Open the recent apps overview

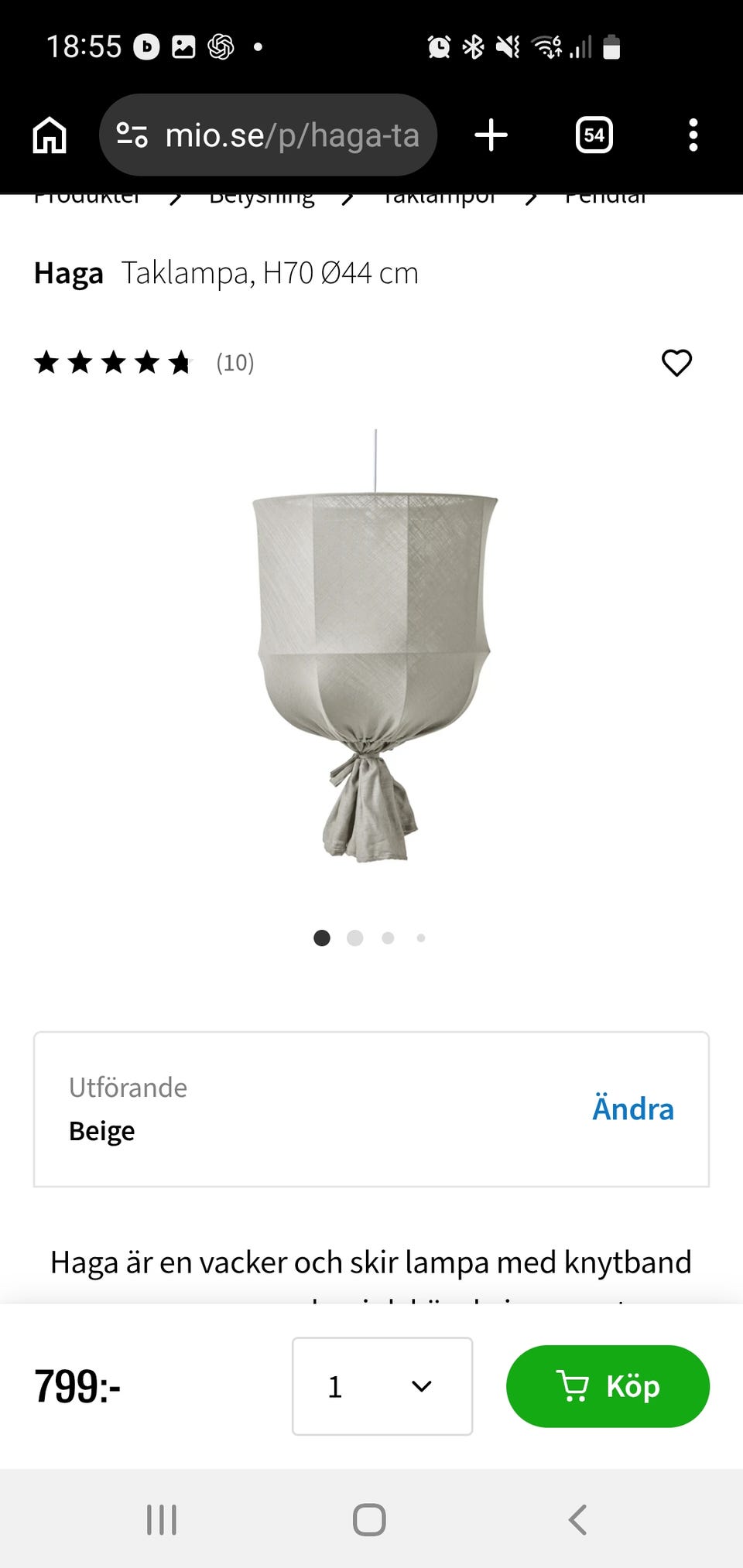point(162,1519)
